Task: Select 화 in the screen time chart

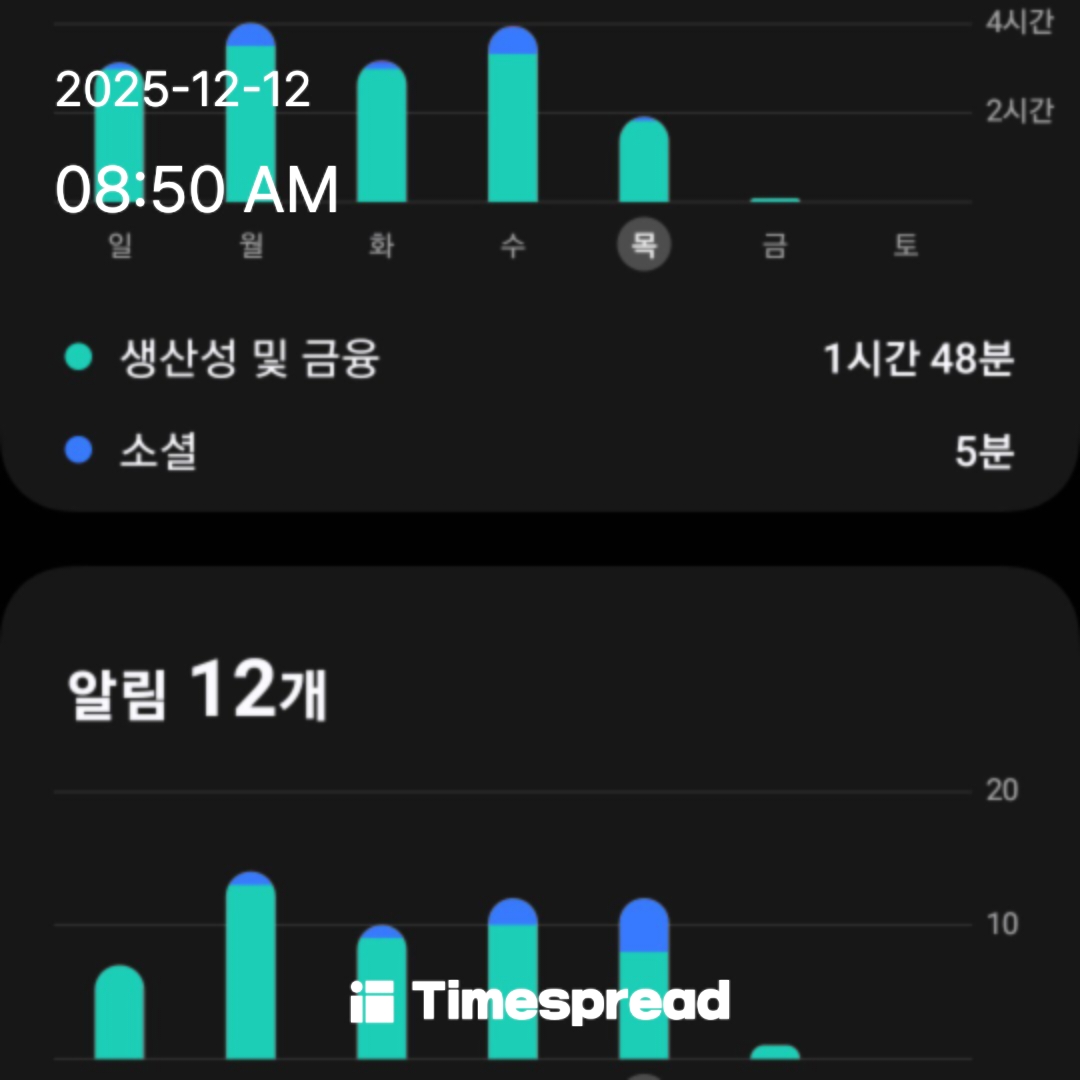Action: (x=381, y=246)
